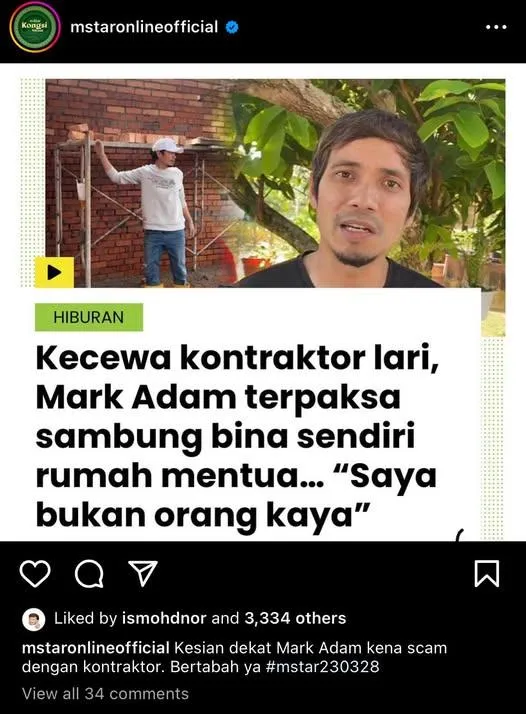
Task: Open ismohdnor's profile from likes
Action: [164, 618]
